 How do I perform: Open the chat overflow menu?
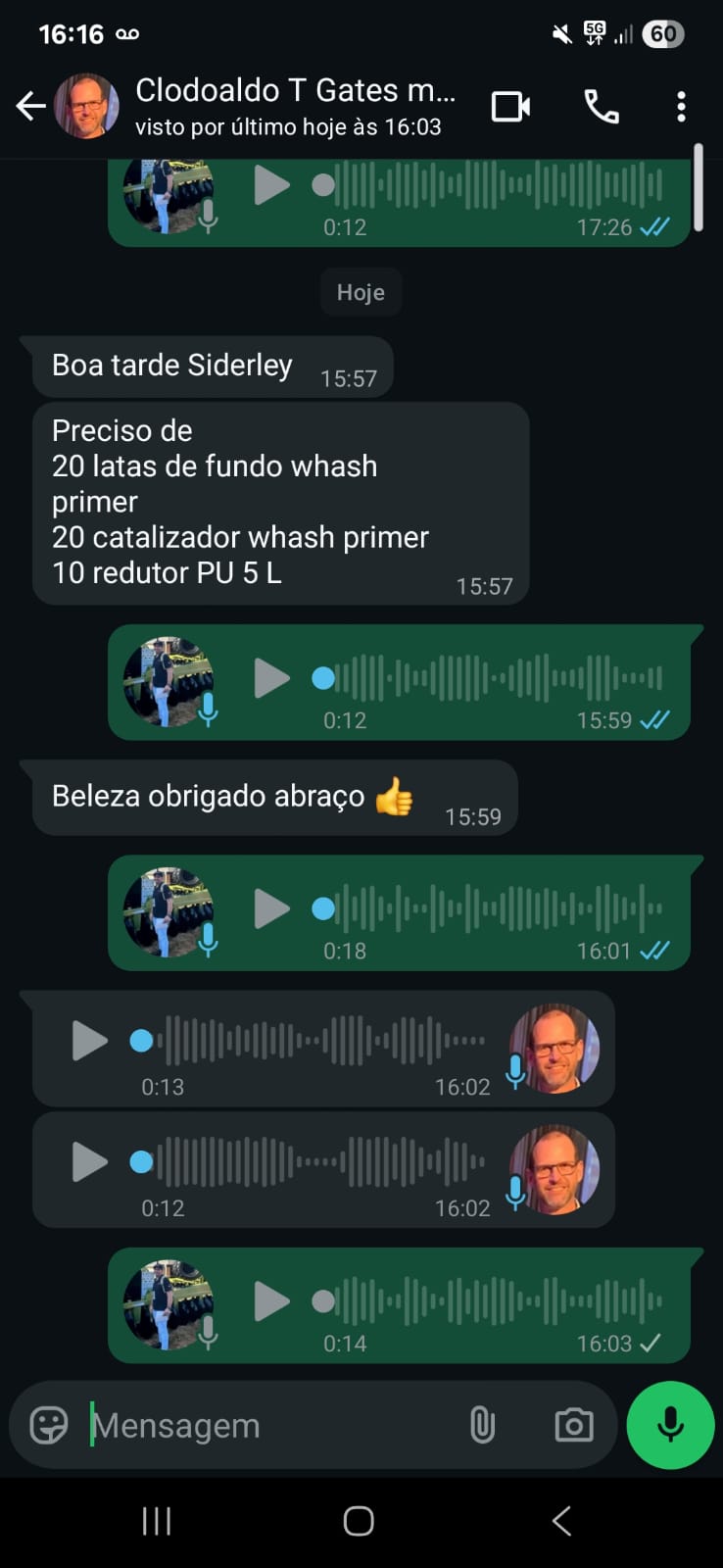coord(681,106)
